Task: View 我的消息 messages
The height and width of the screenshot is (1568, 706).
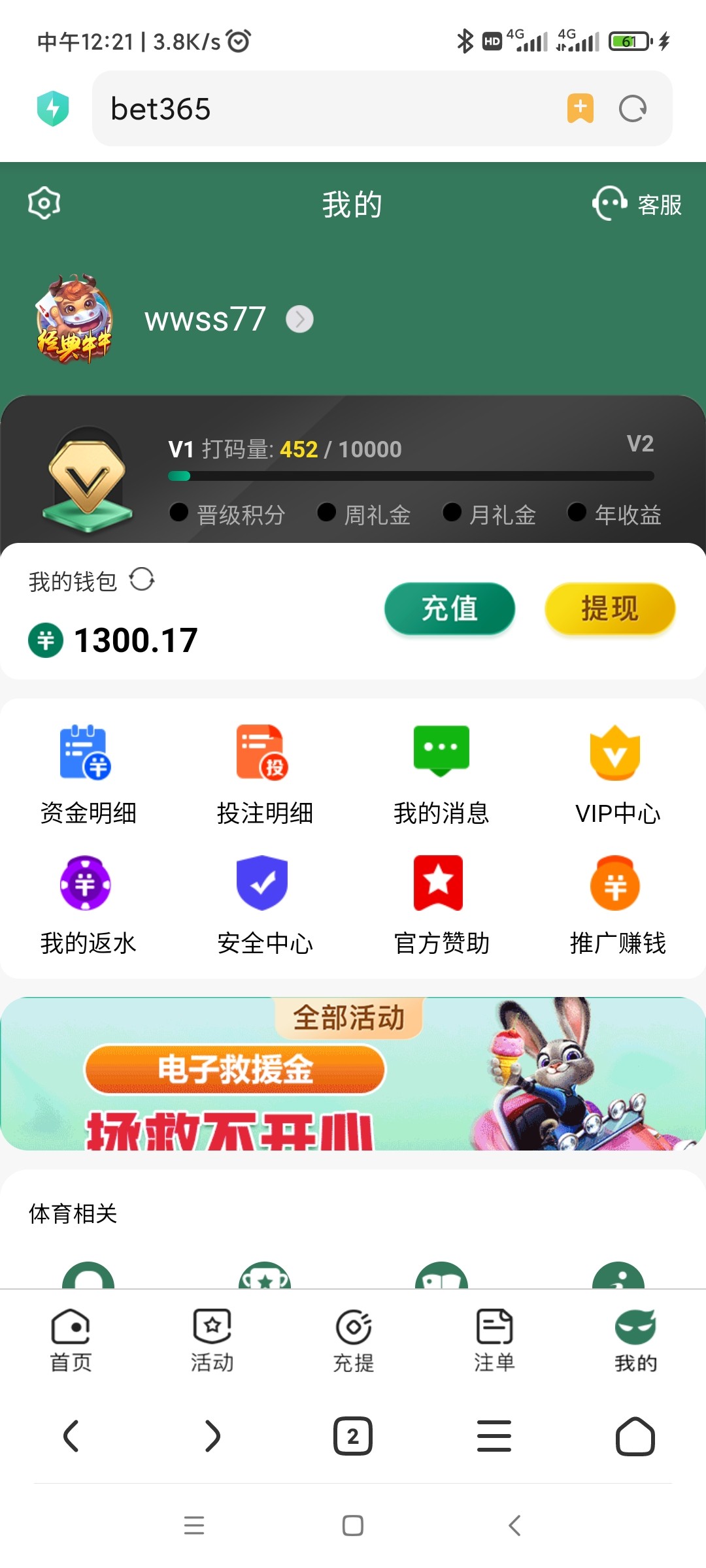Action: pos(441,774)
